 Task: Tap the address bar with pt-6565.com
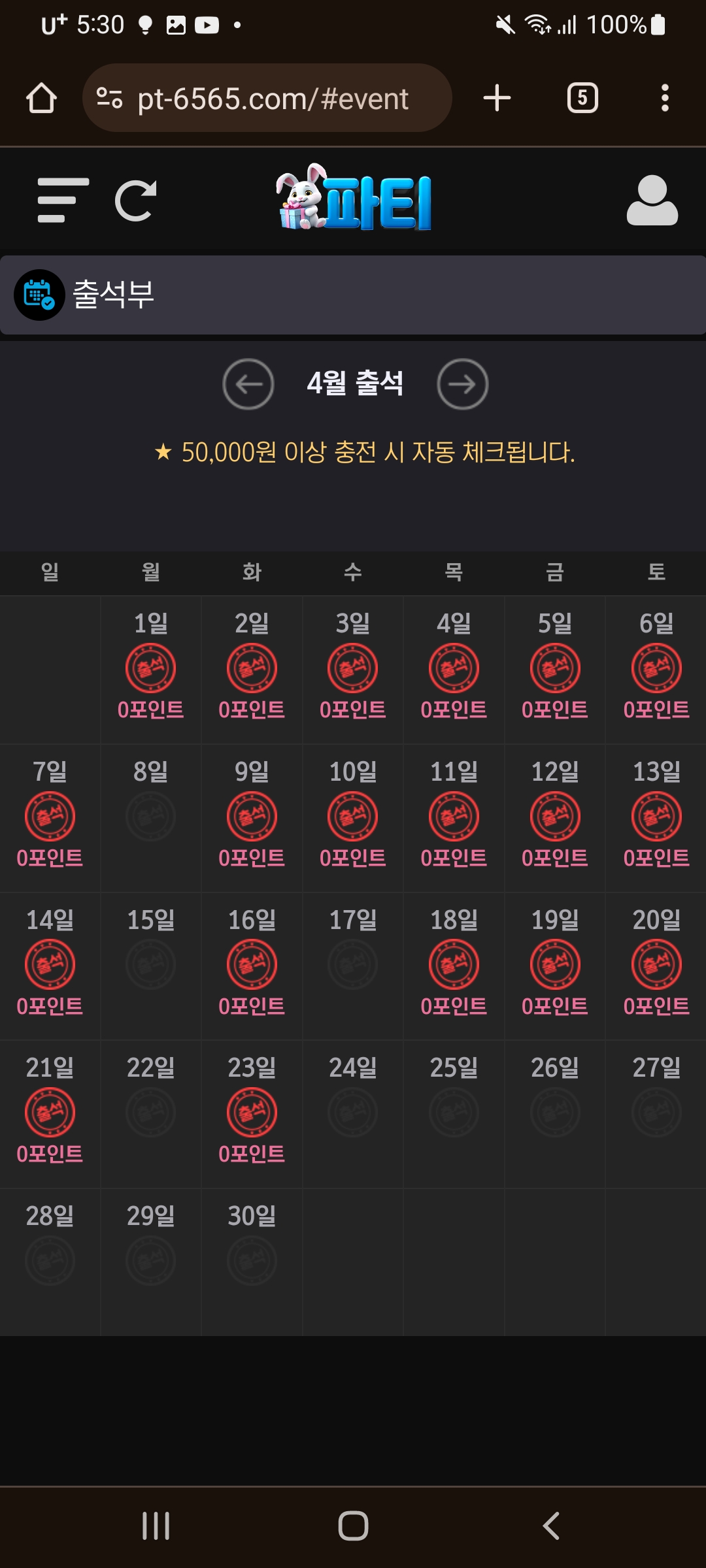267,98
